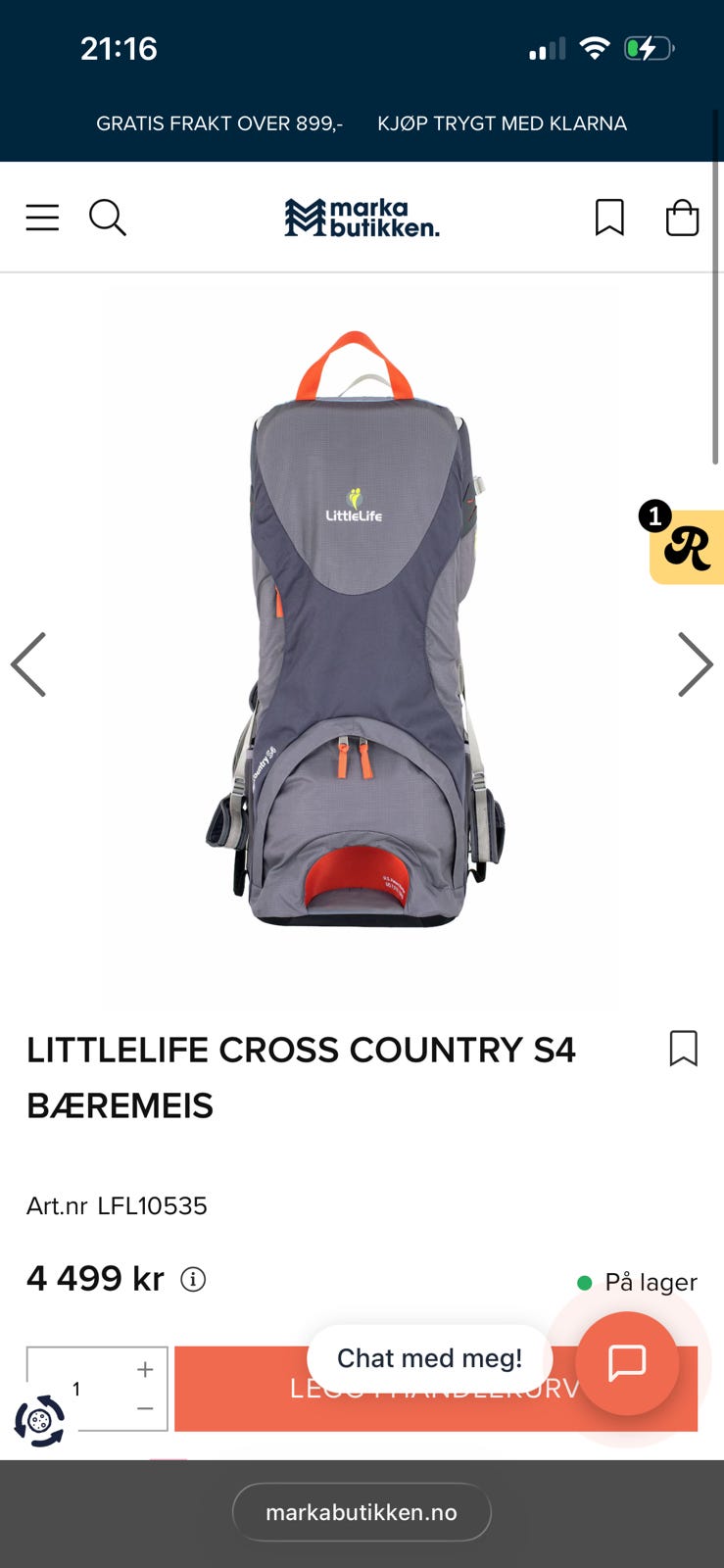
Task: Open the price info icon
Action: [x=193, y=1279]
